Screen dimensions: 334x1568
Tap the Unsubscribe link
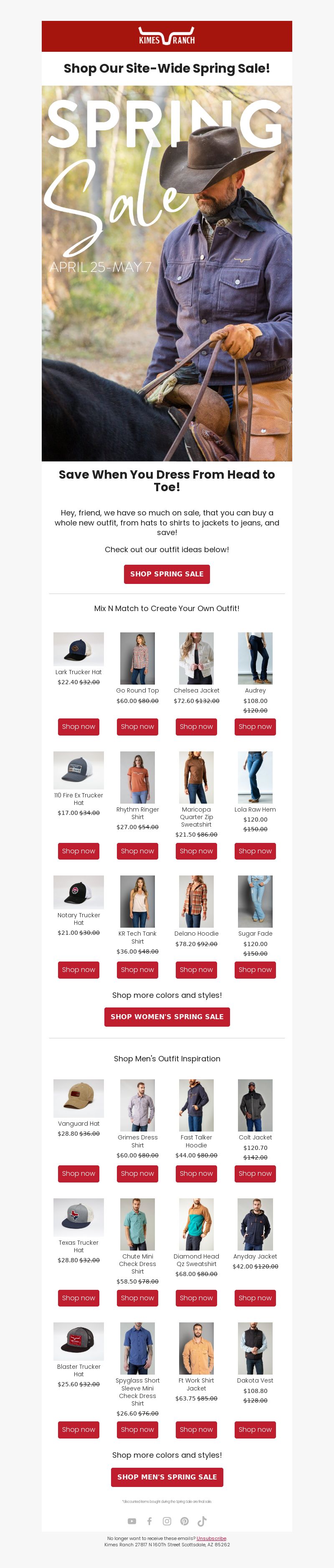[x=211, y=1538]
